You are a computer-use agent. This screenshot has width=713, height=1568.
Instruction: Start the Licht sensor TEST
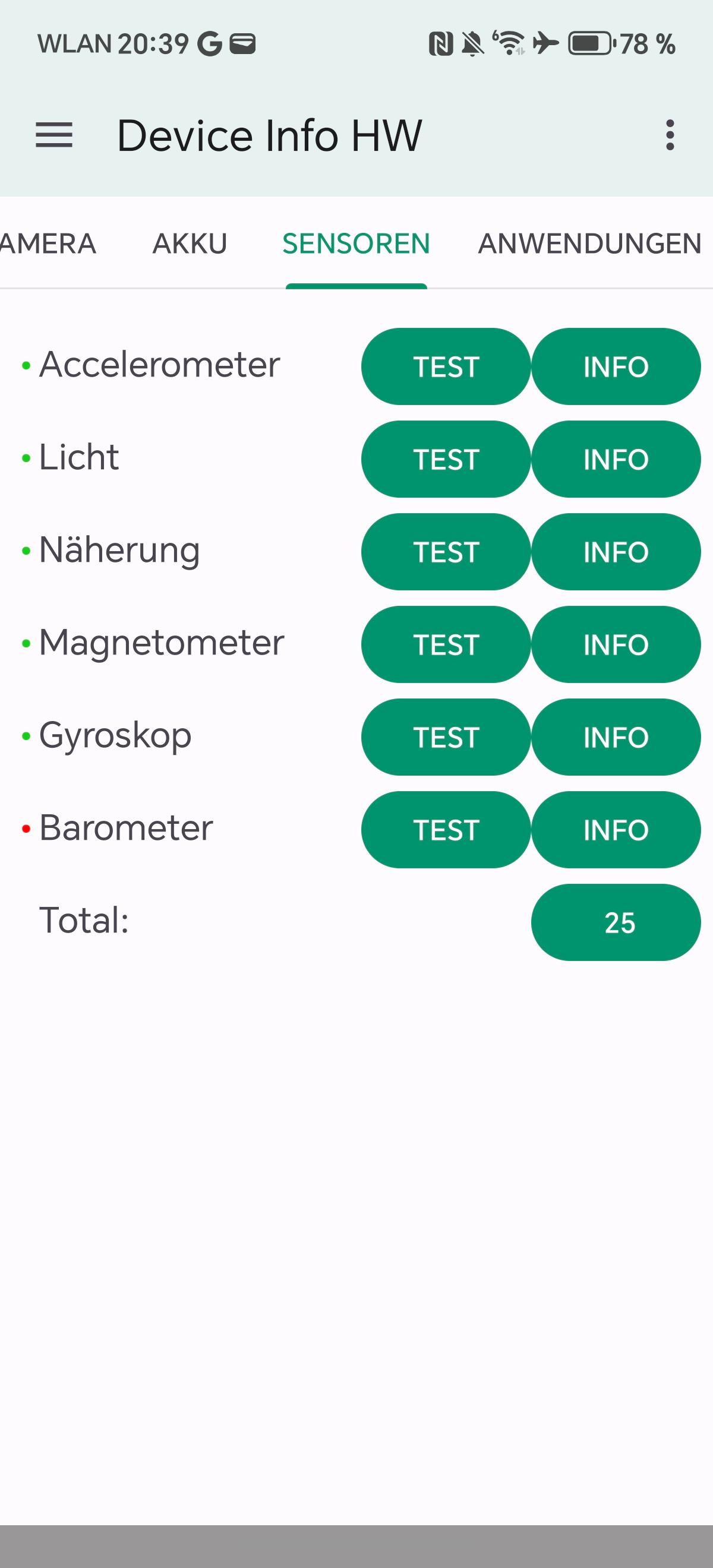(x=446, y=459)
